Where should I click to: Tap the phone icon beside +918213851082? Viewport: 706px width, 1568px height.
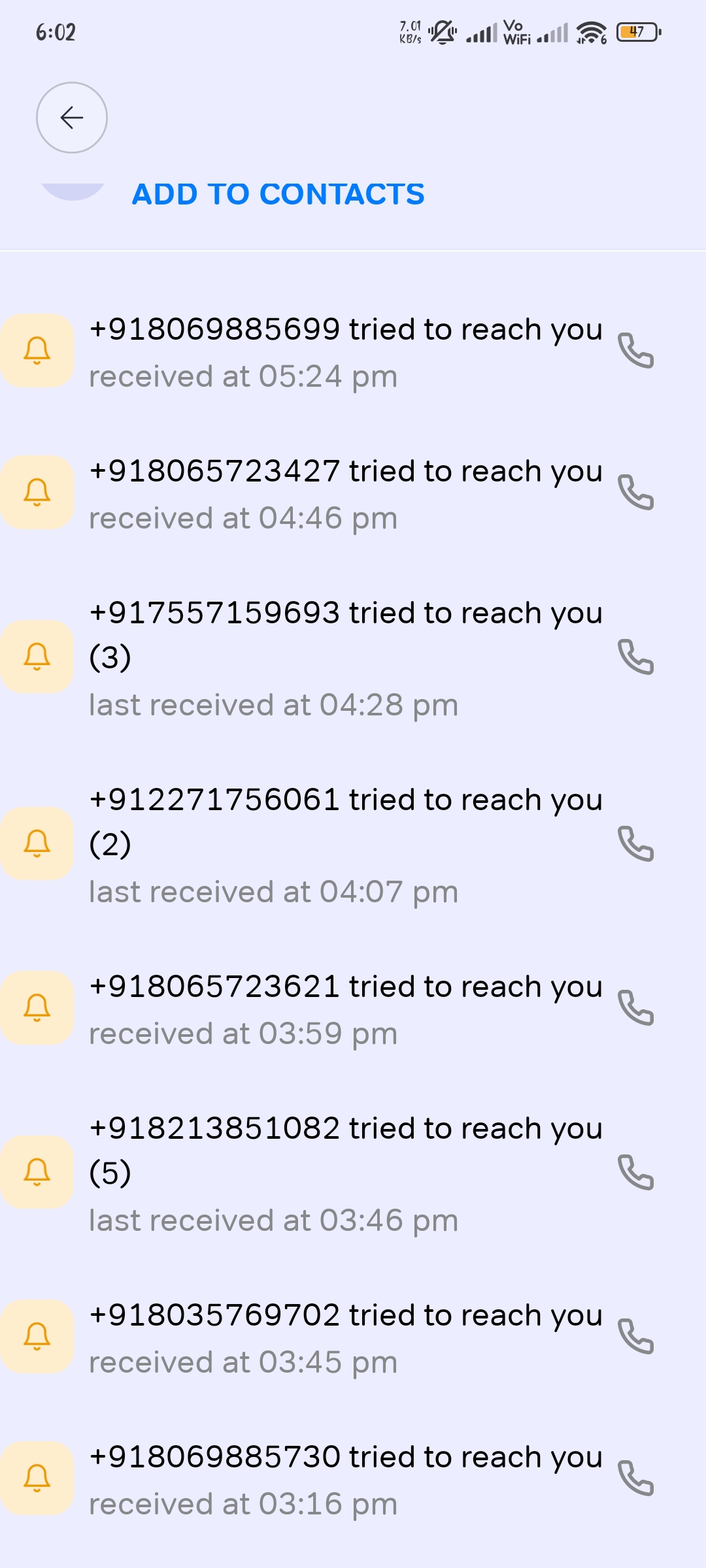pyautogui.click(x=635, y=1172)
